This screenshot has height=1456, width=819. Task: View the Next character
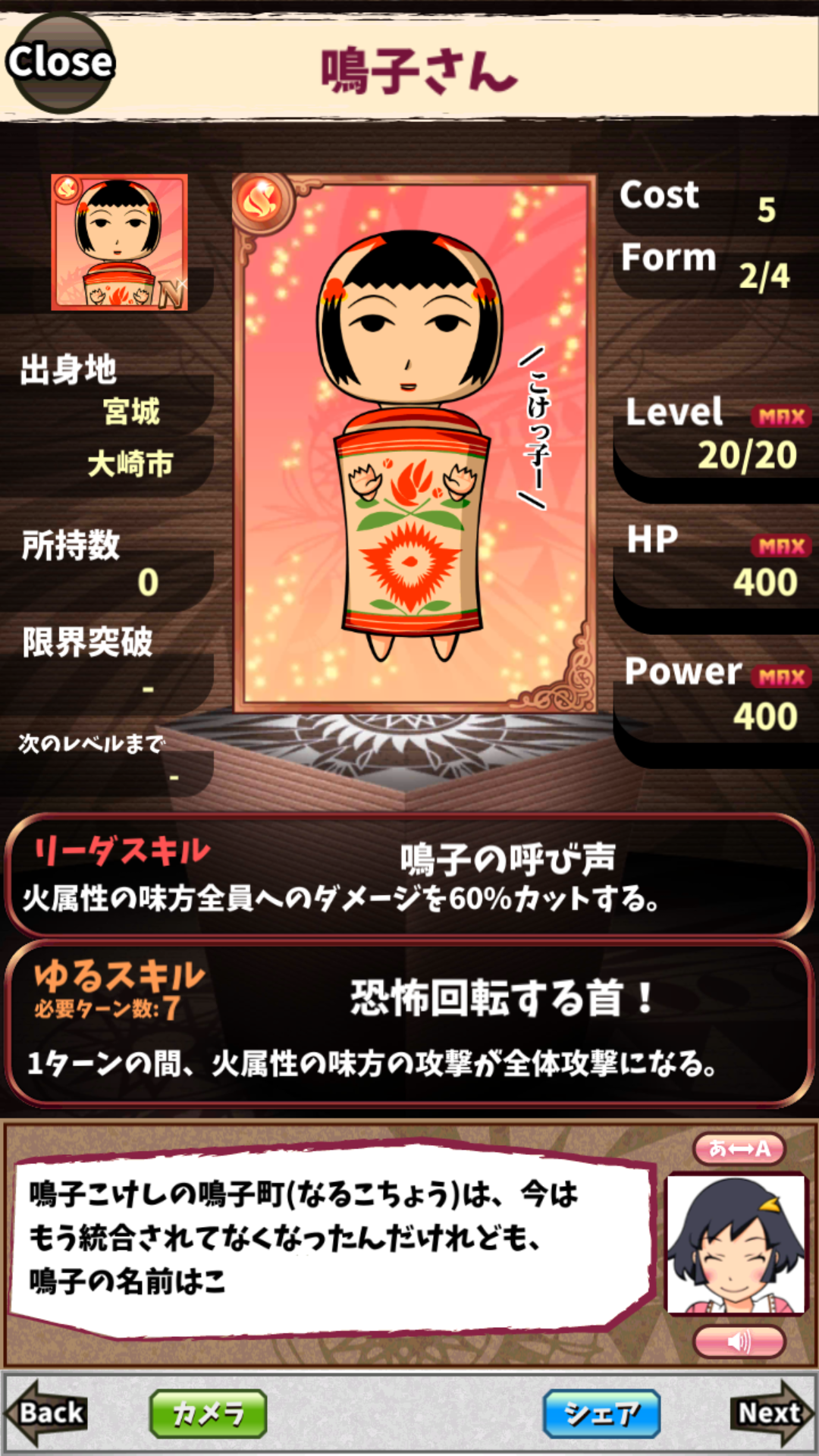click(x=770, y=1413)
